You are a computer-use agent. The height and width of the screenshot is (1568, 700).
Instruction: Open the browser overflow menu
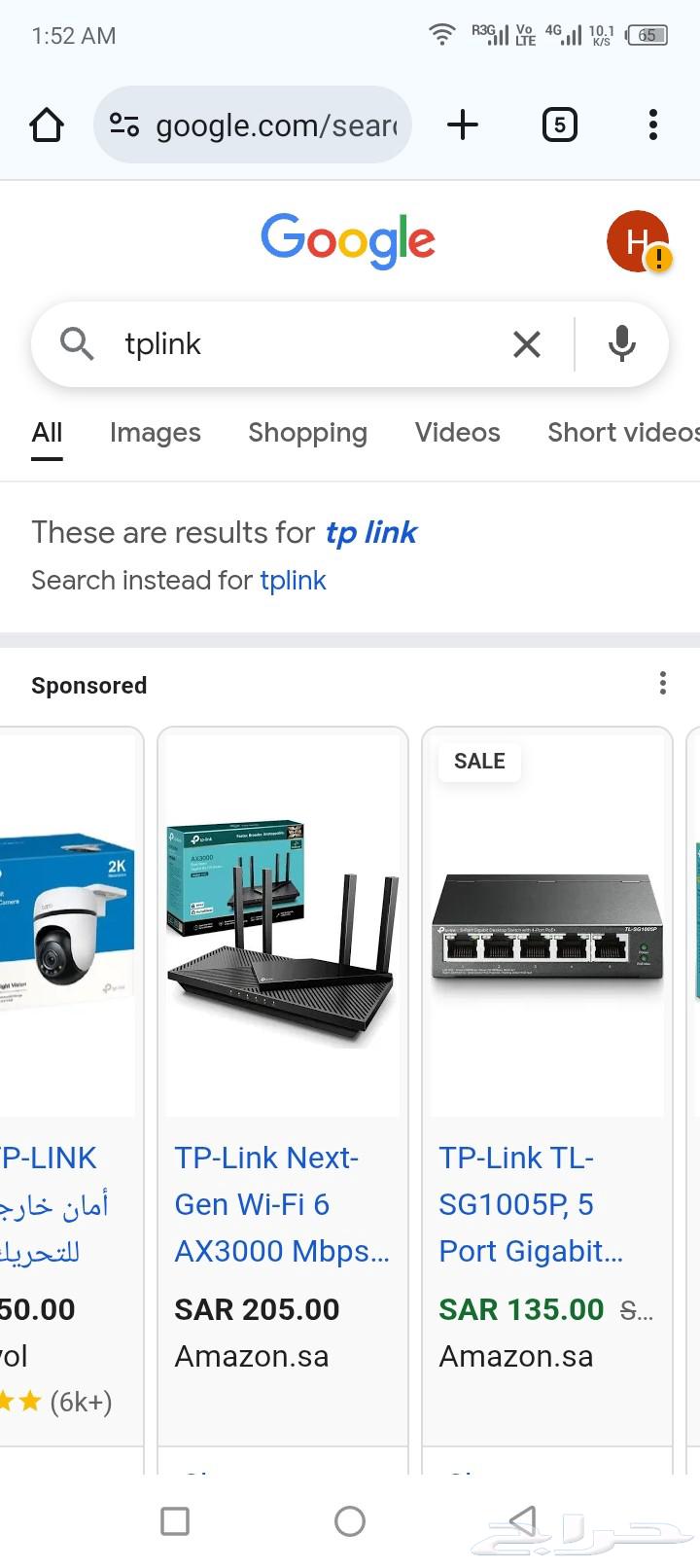pyautogui.click(x=652, y=125)
